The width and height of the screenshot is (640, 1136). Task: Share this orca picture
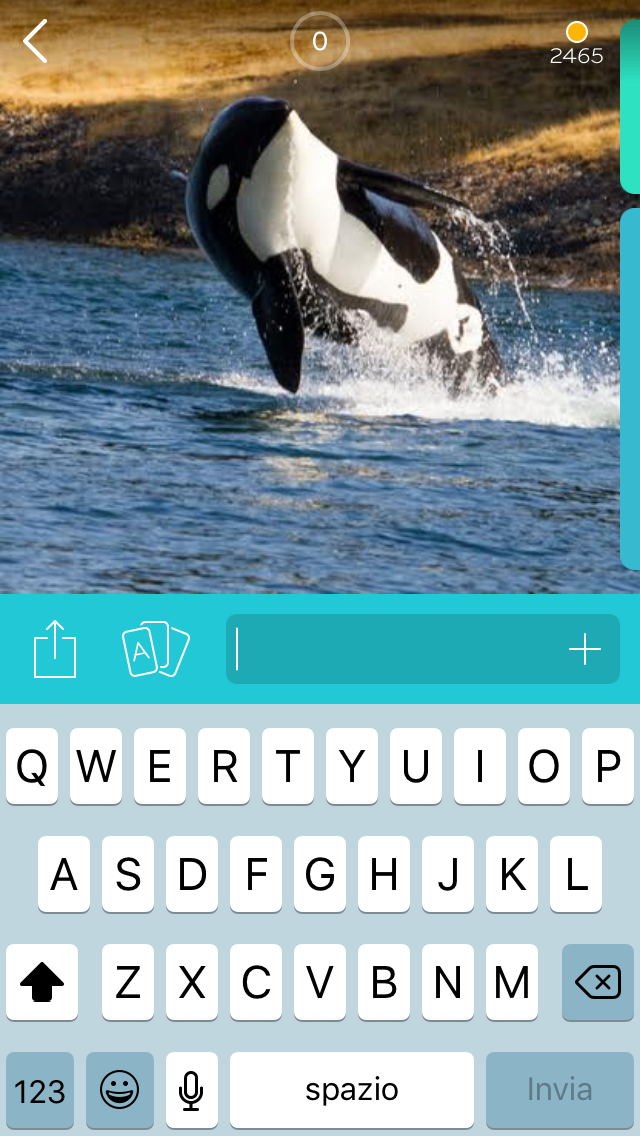pos(55,649)
